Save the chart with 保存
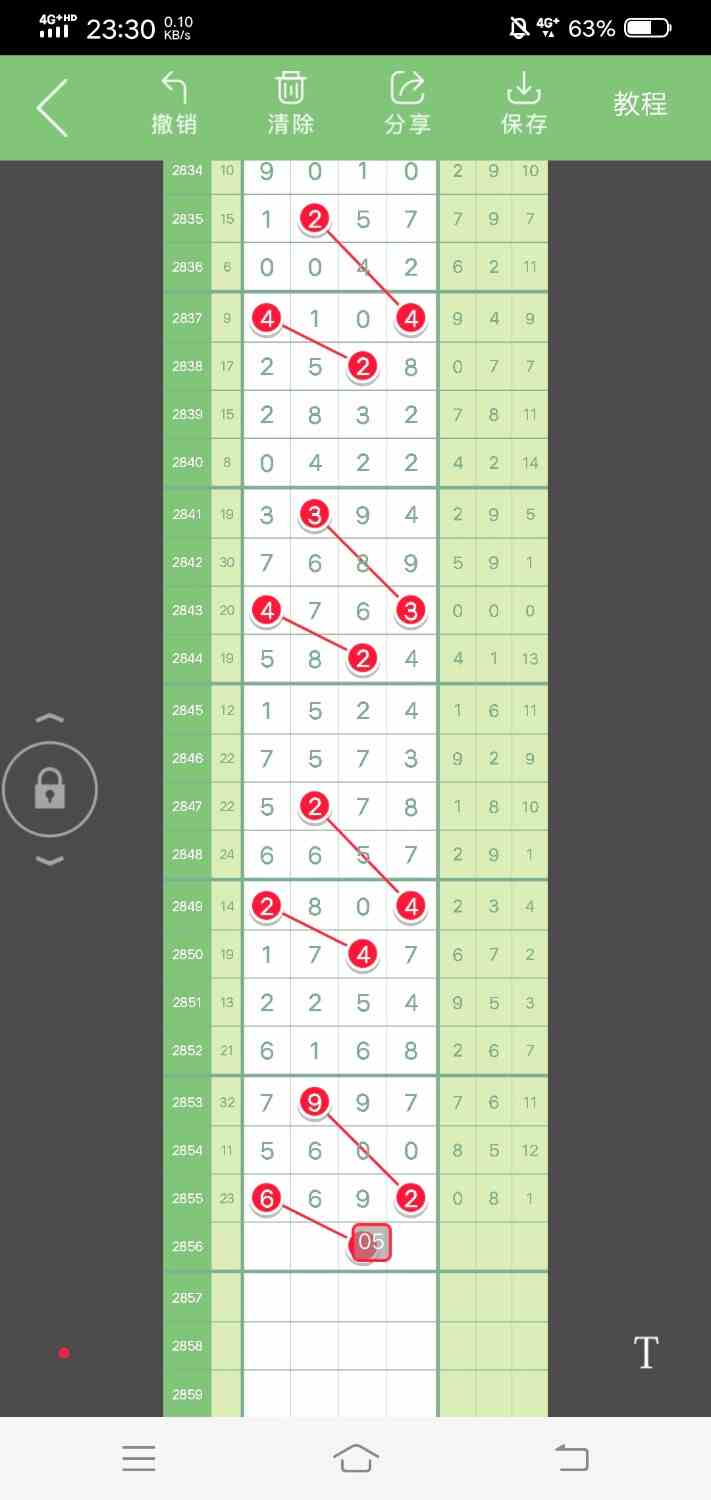The width and height of the screenshot is (711, 1500). [x=524, y=104]
